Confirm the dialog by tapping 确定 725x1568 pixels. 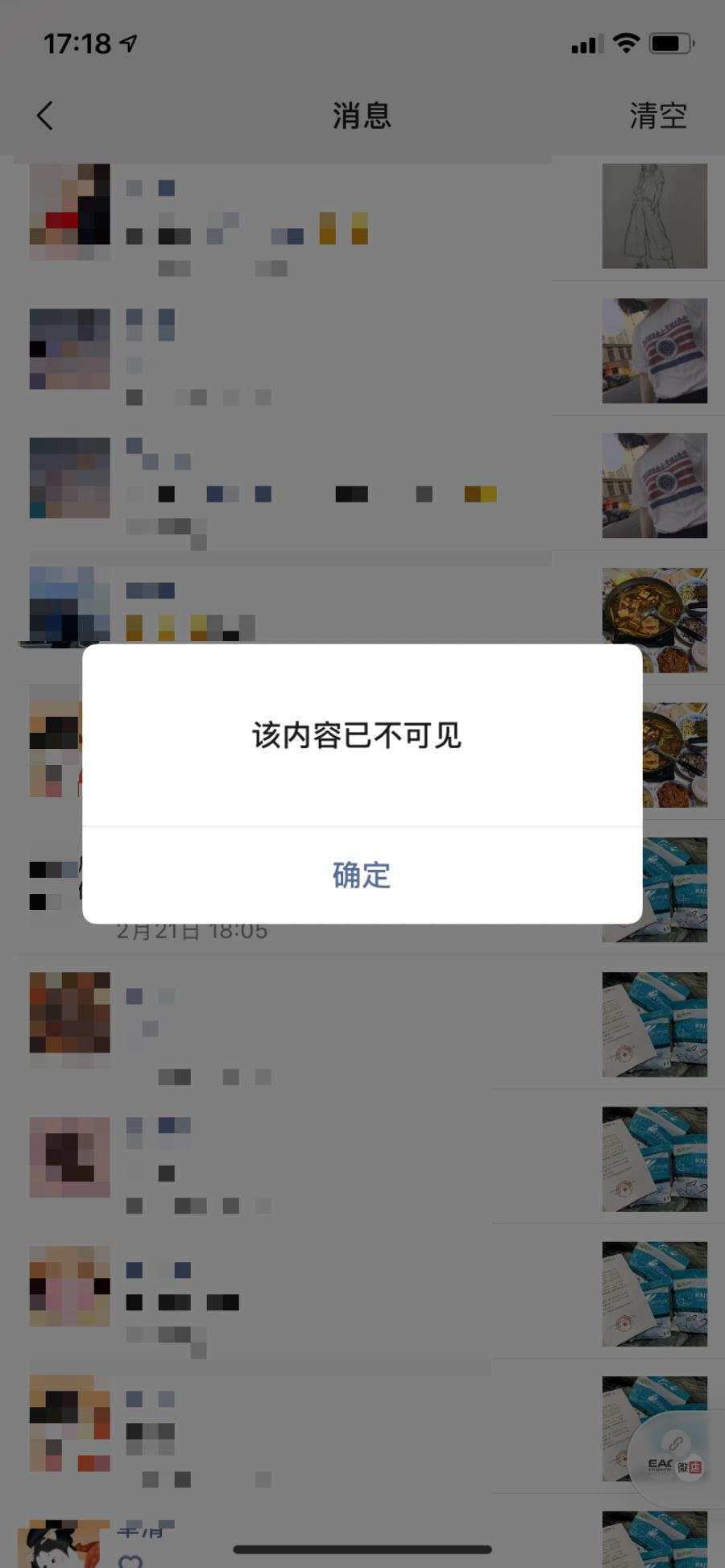pos(362,875)
